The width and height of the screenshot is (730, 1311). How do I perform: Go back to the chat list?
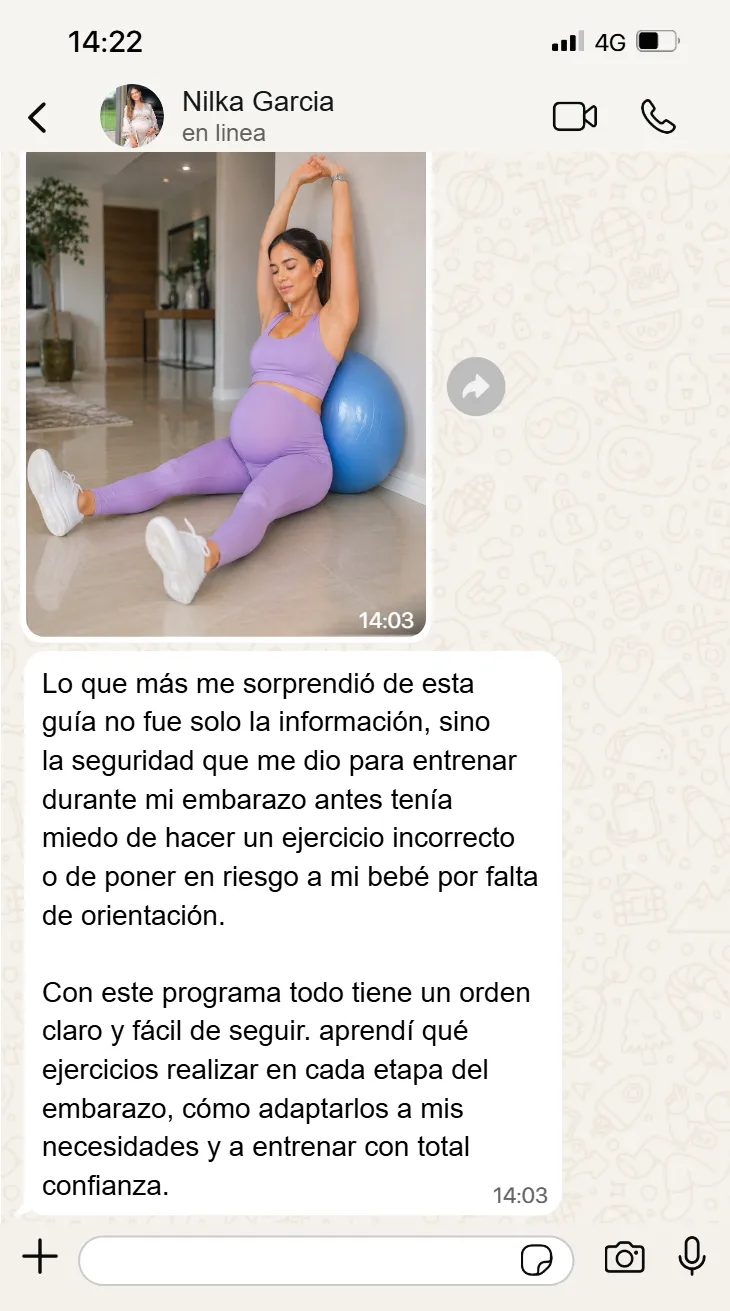coord(37,117)
